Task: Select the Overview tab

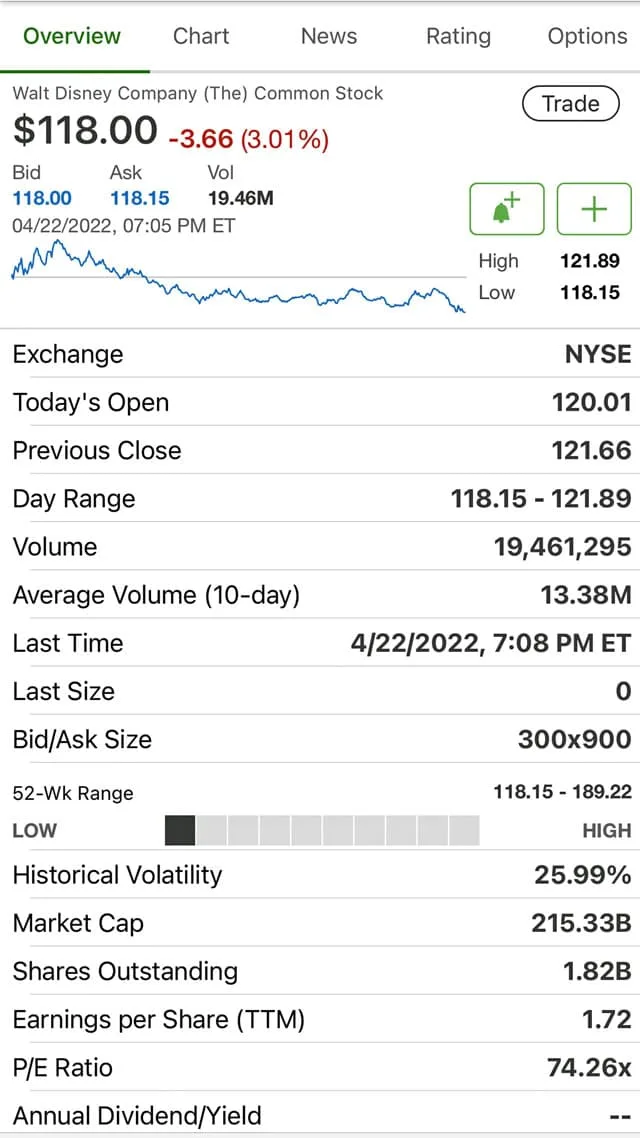Action: [x=72, y=36]
